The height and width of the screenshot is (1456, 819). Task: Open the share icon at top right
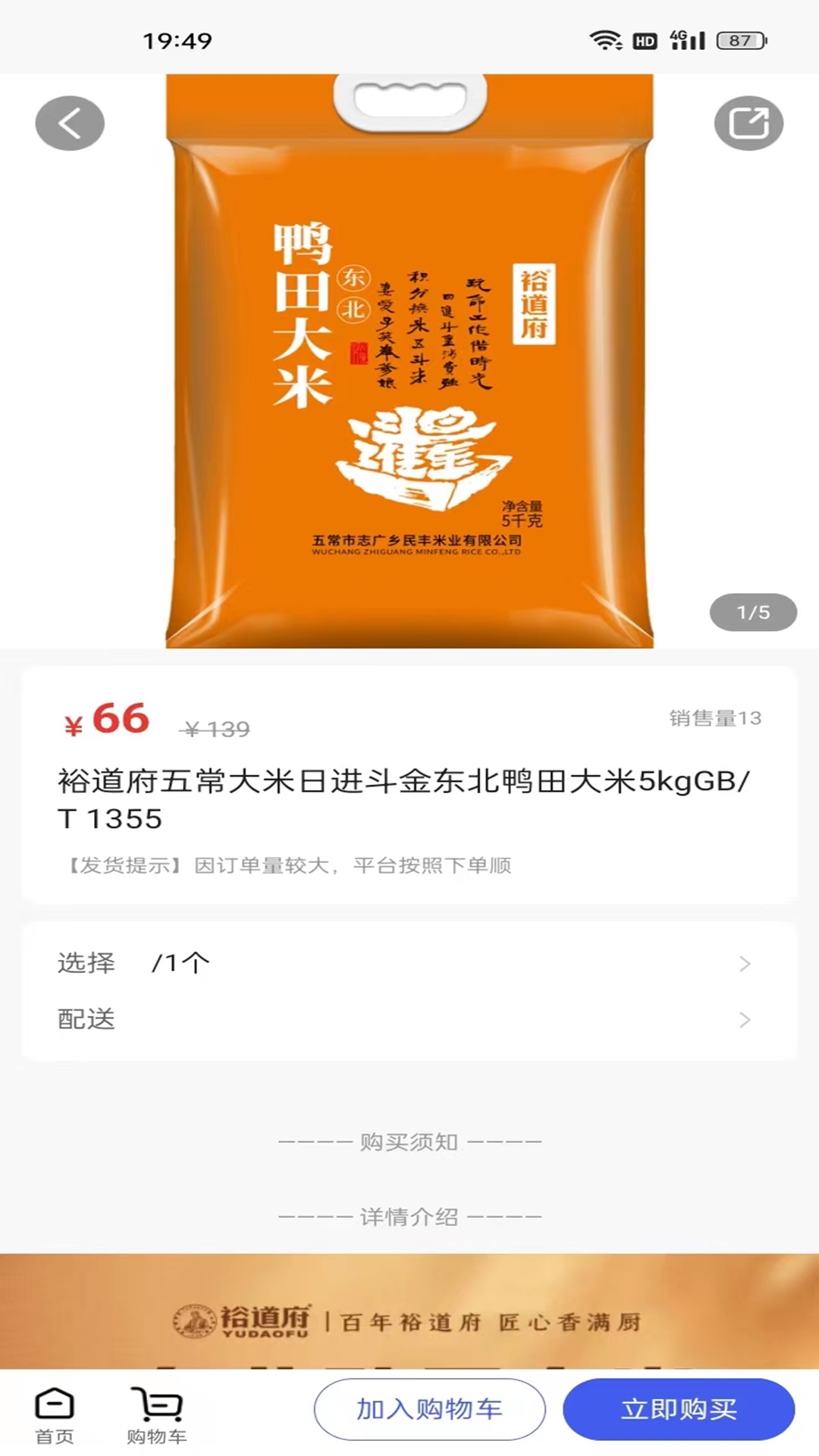749,122
